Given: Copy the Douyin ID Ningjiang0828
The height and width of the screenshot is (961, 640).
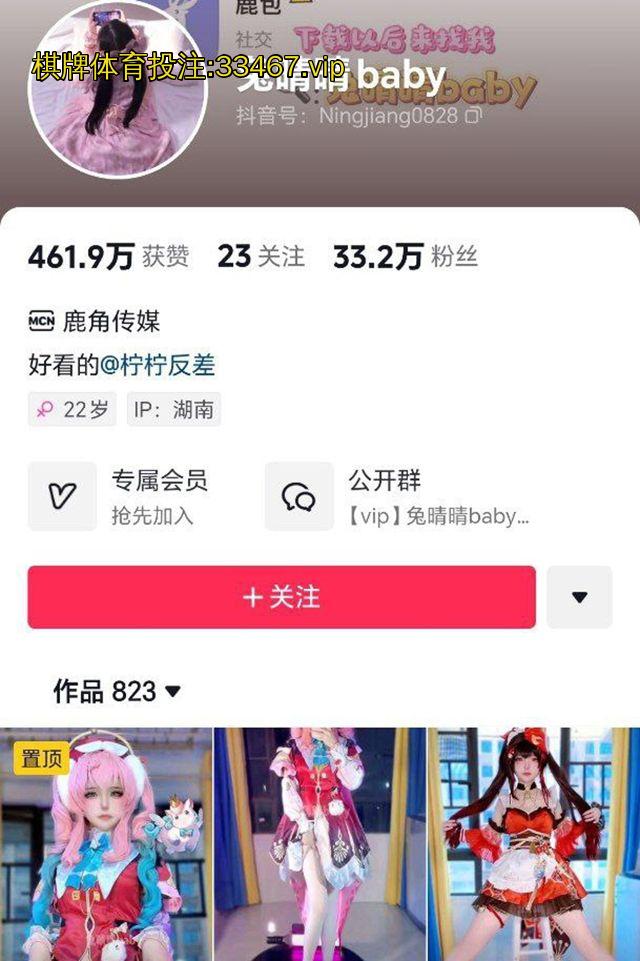Looking at the screenshot, I should click(x=473, y=116).
